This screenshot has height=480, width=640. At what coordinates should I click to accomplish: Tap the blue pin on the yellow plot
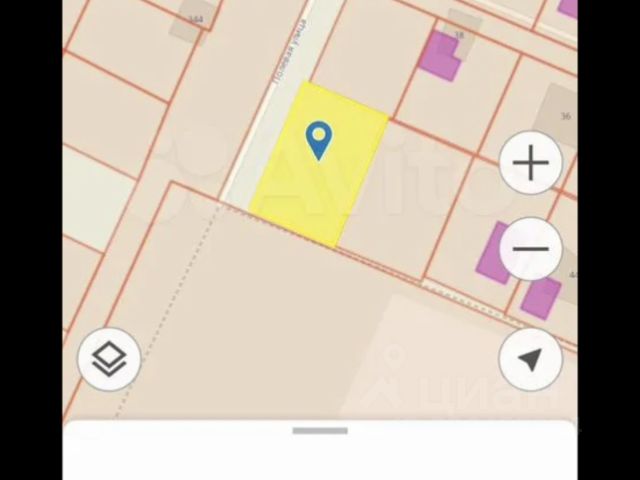(318, 139)
